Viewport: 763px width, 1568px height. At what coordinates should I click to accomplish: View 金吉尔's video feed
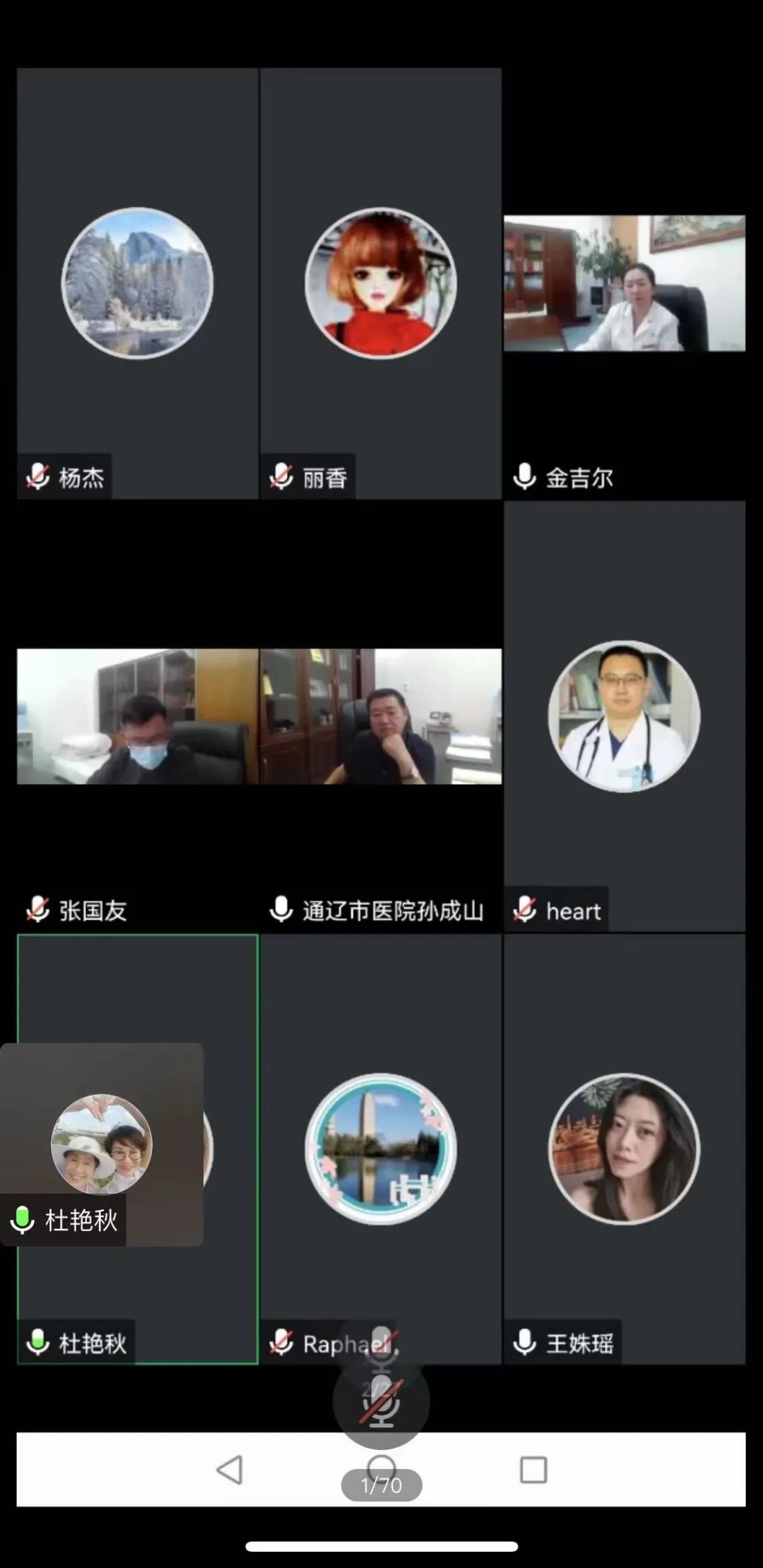[x=625, y=283]
